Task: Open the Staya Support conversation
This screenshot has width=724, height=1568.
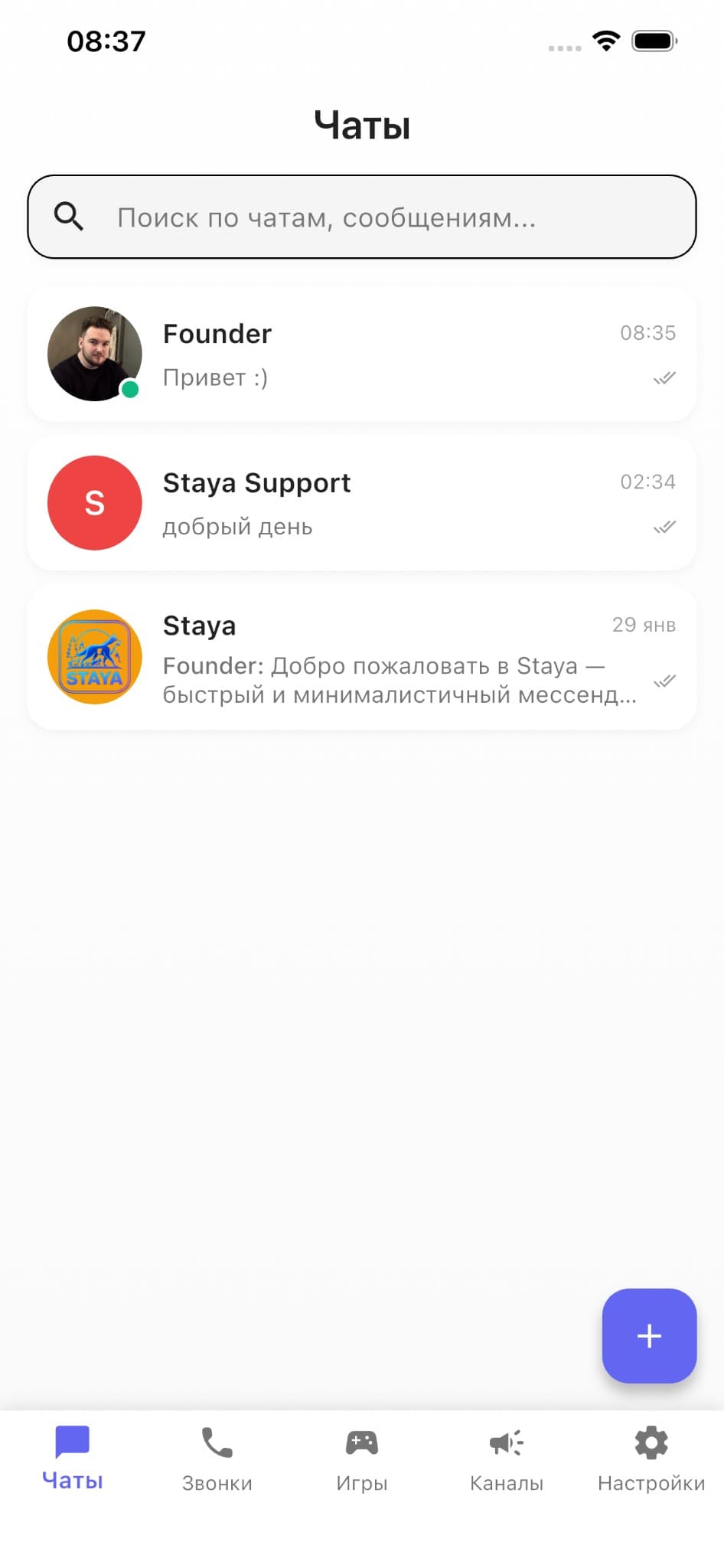Action: [x=362, y=502]
